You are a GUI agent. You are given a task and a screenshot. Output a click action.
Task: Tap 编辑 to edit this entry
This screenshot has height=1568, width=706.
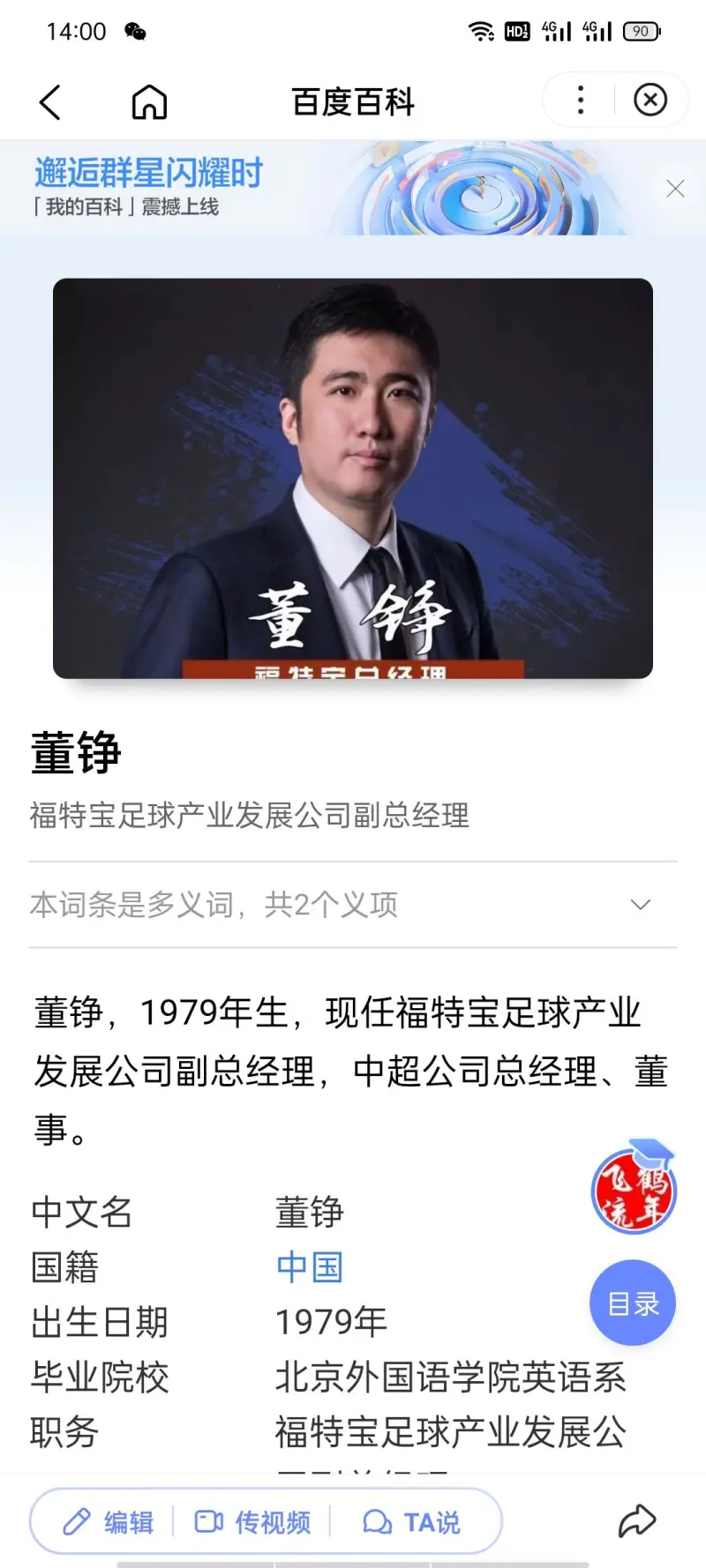pos(109,1522)
